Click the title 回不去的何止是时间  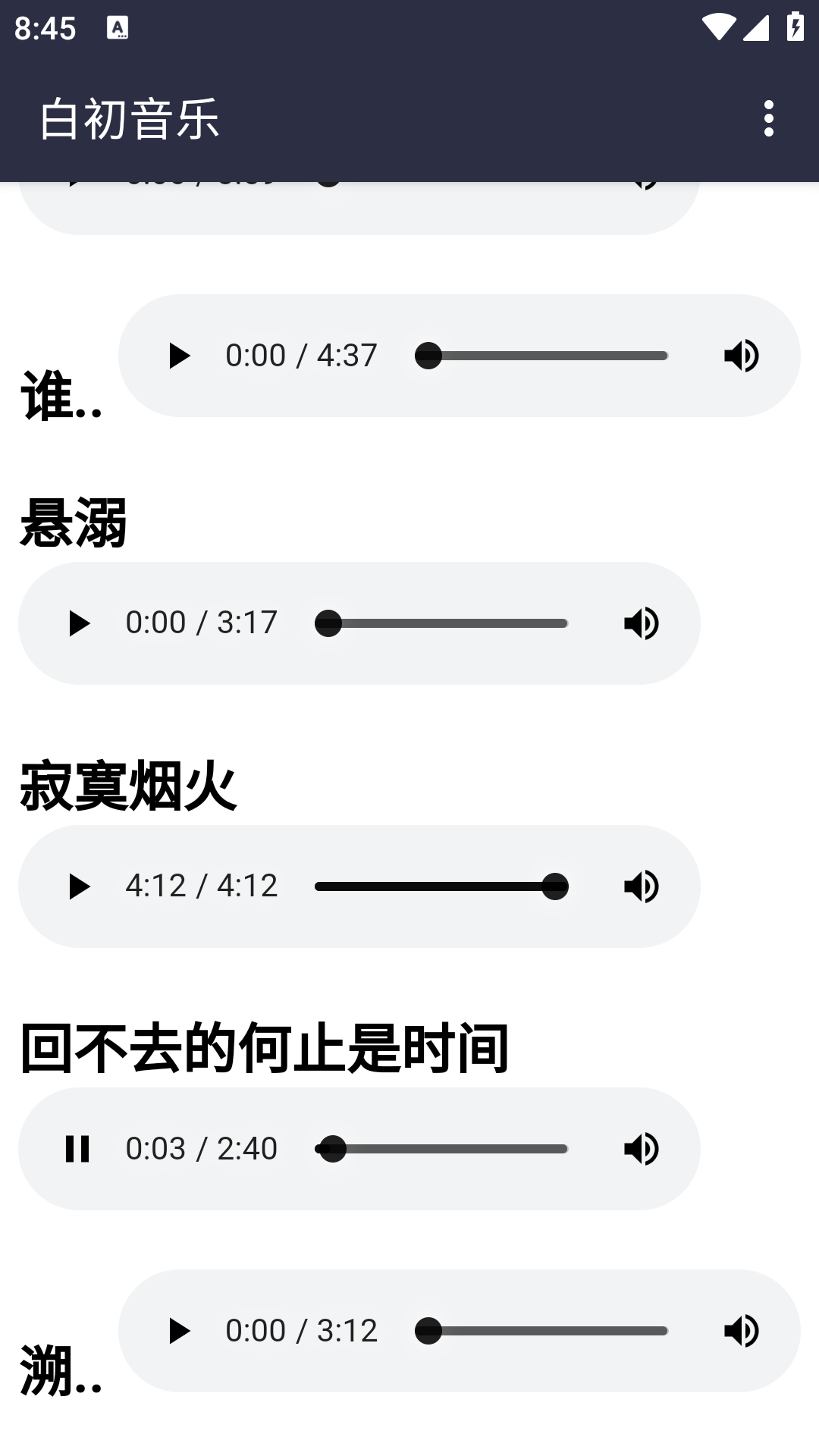tap(265, 1048)
